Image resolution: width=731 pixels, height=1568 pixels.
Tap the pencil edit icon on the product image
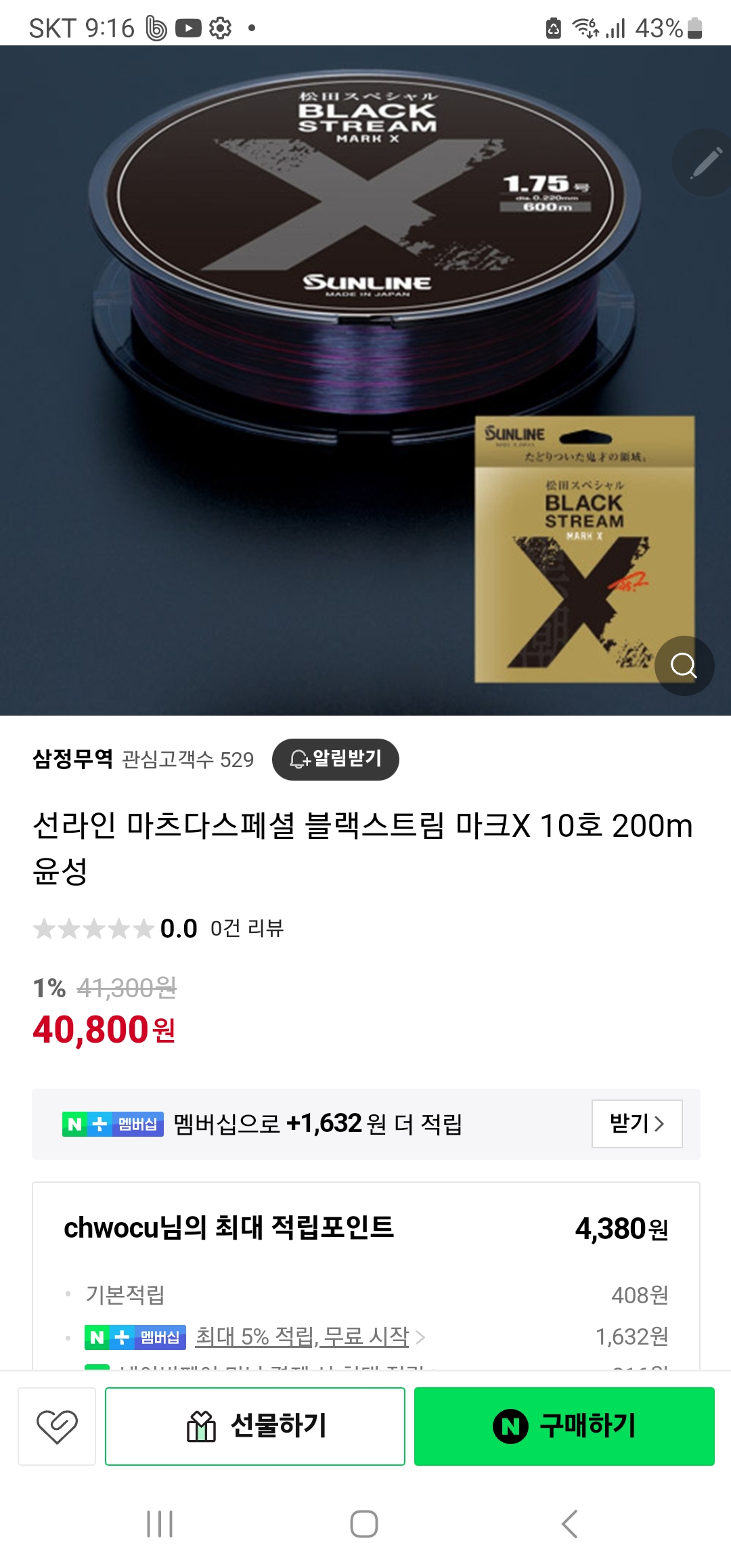(705, 163)
